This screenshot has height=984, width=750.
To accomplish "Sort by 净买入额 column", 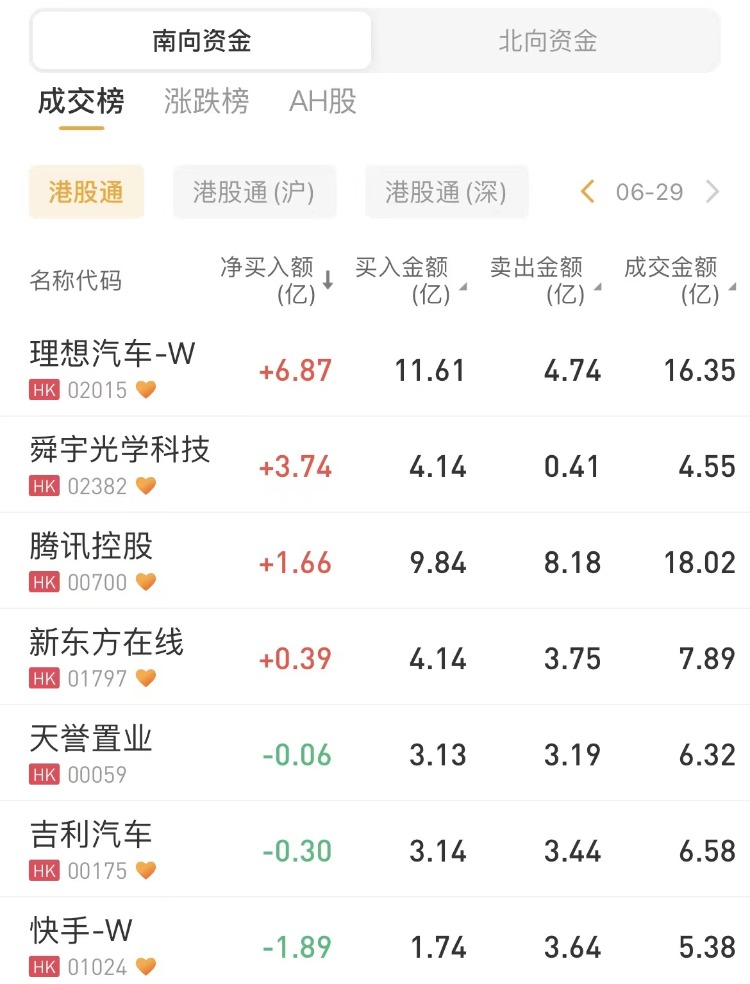I will point(276,280).
